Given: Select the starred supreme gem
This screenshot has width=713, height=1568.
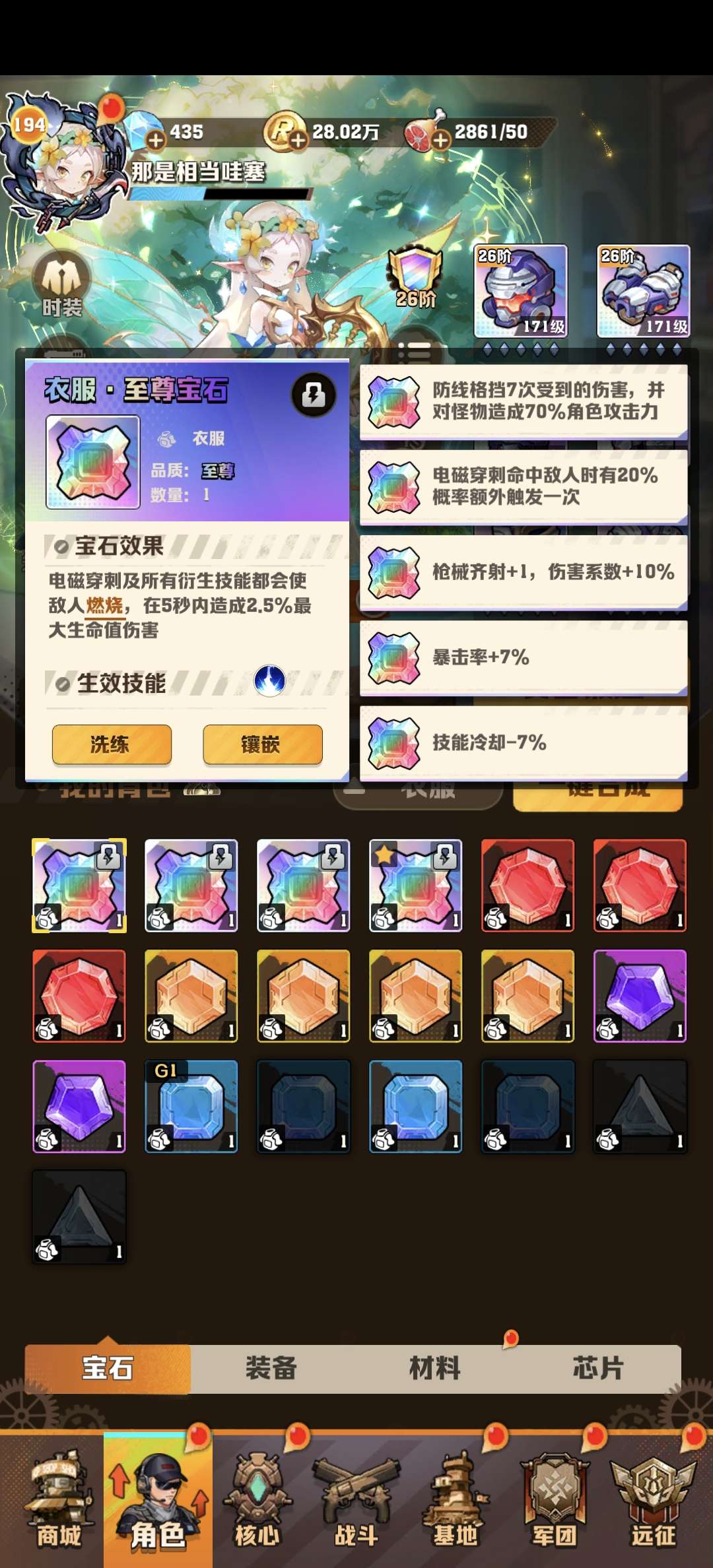Looking at the screenshot, I should click(x=416, y=886).
